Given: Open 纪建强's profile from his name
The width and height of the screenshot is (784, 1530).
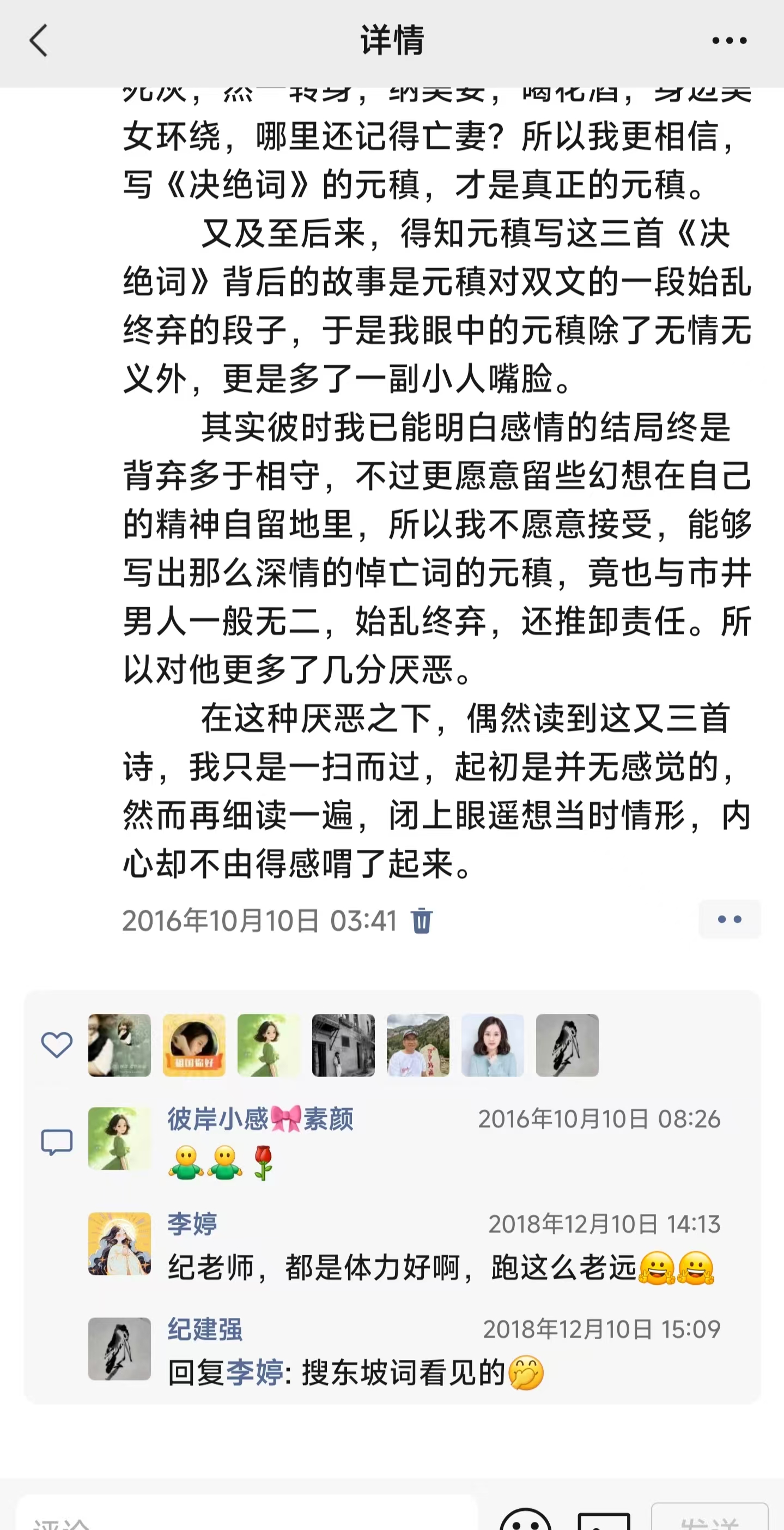Looking at the screenshot, I should coord(205,1329).
